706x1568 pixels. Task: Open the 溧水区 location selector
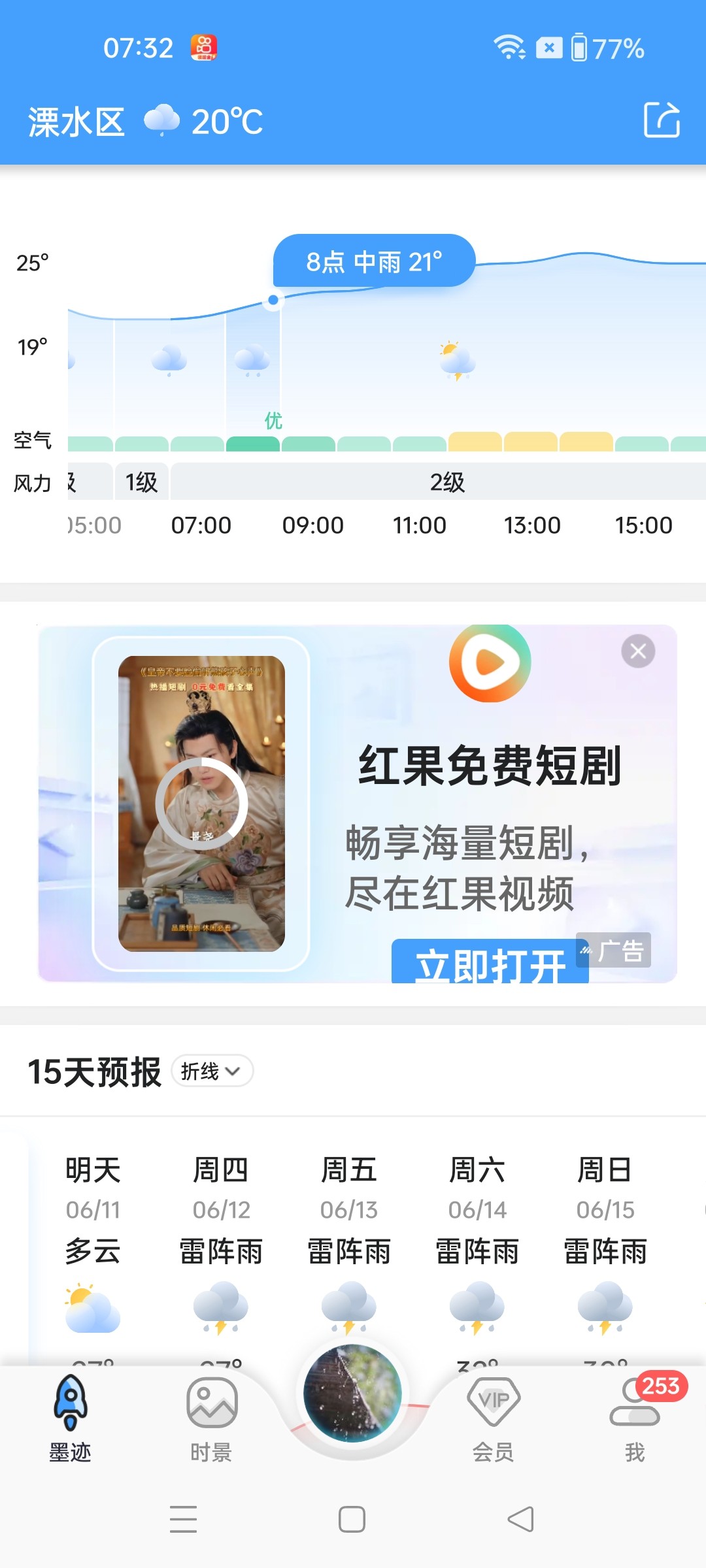coord(76,122)
